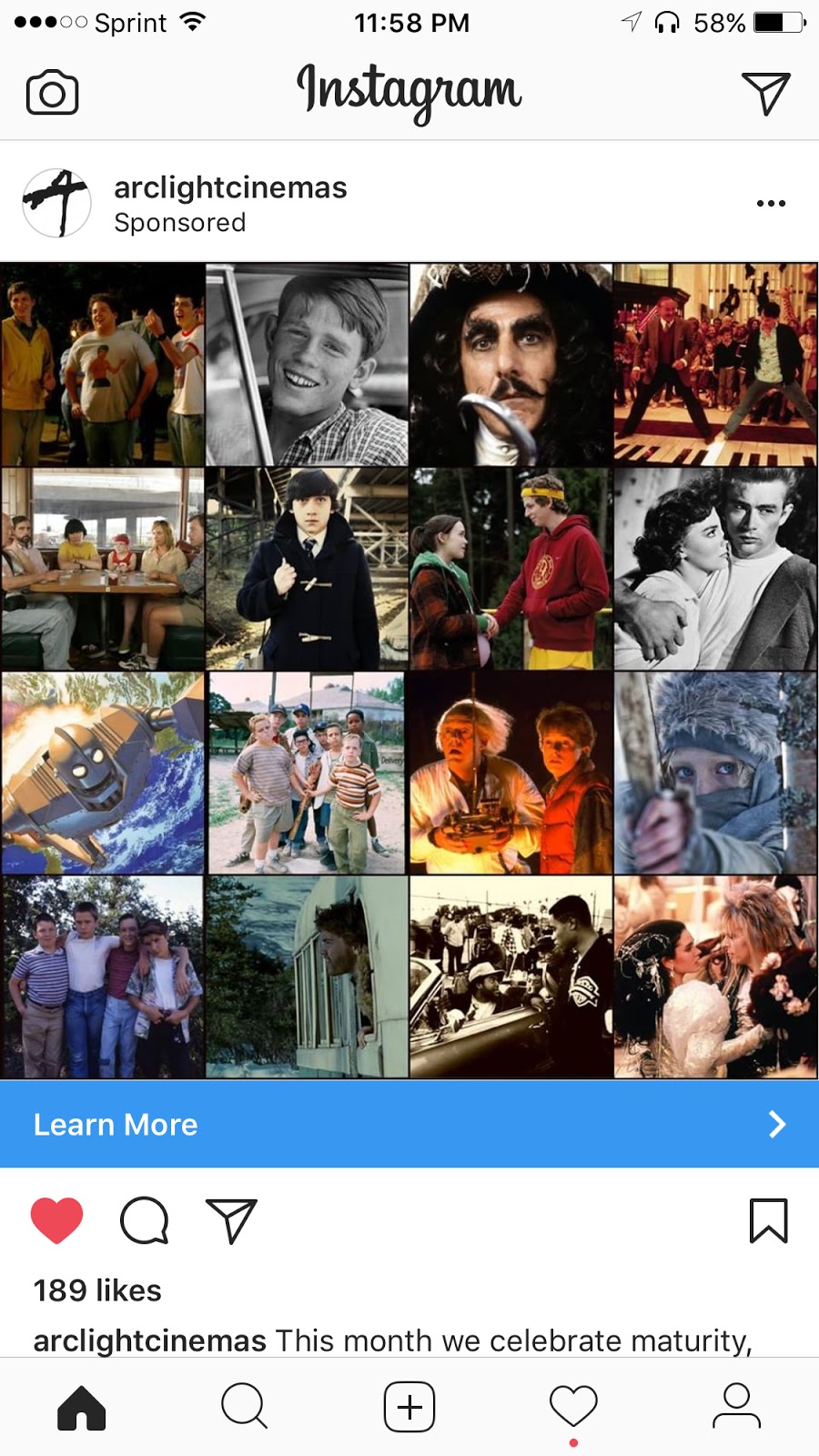Open the camera icon

[x=52, y=93]
